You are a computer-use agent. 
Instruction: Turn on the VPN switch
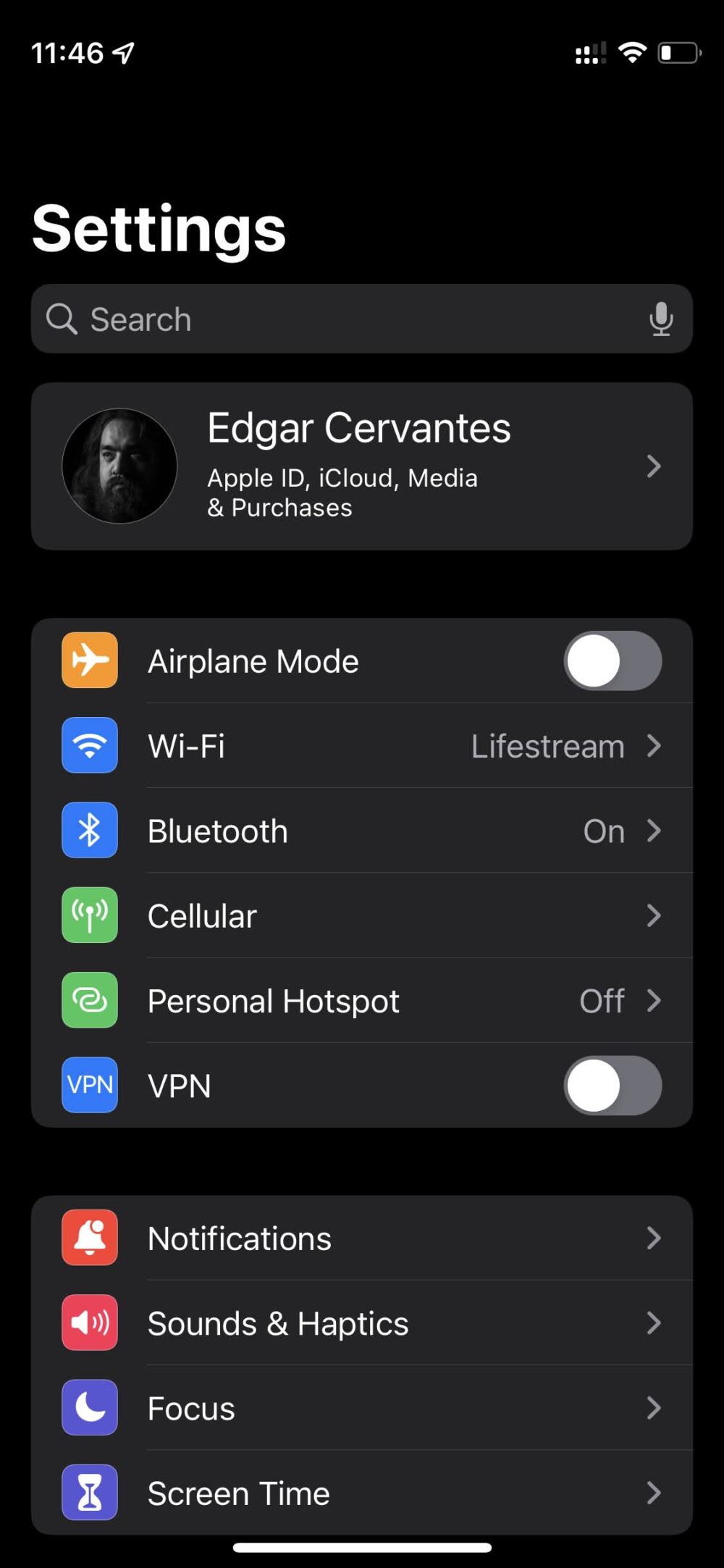(x=613, y=1086)
